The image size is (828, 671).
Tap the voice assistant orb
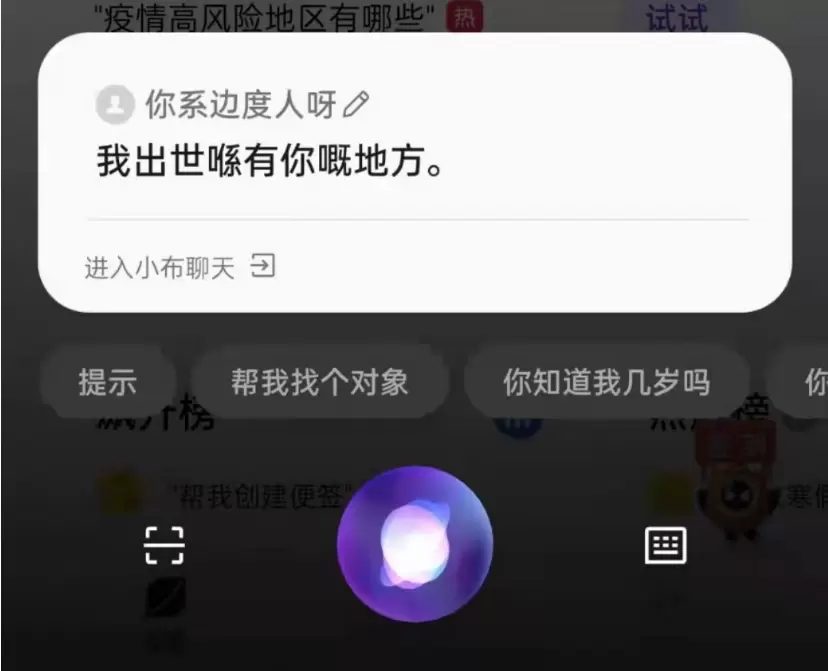click(415, 545)
